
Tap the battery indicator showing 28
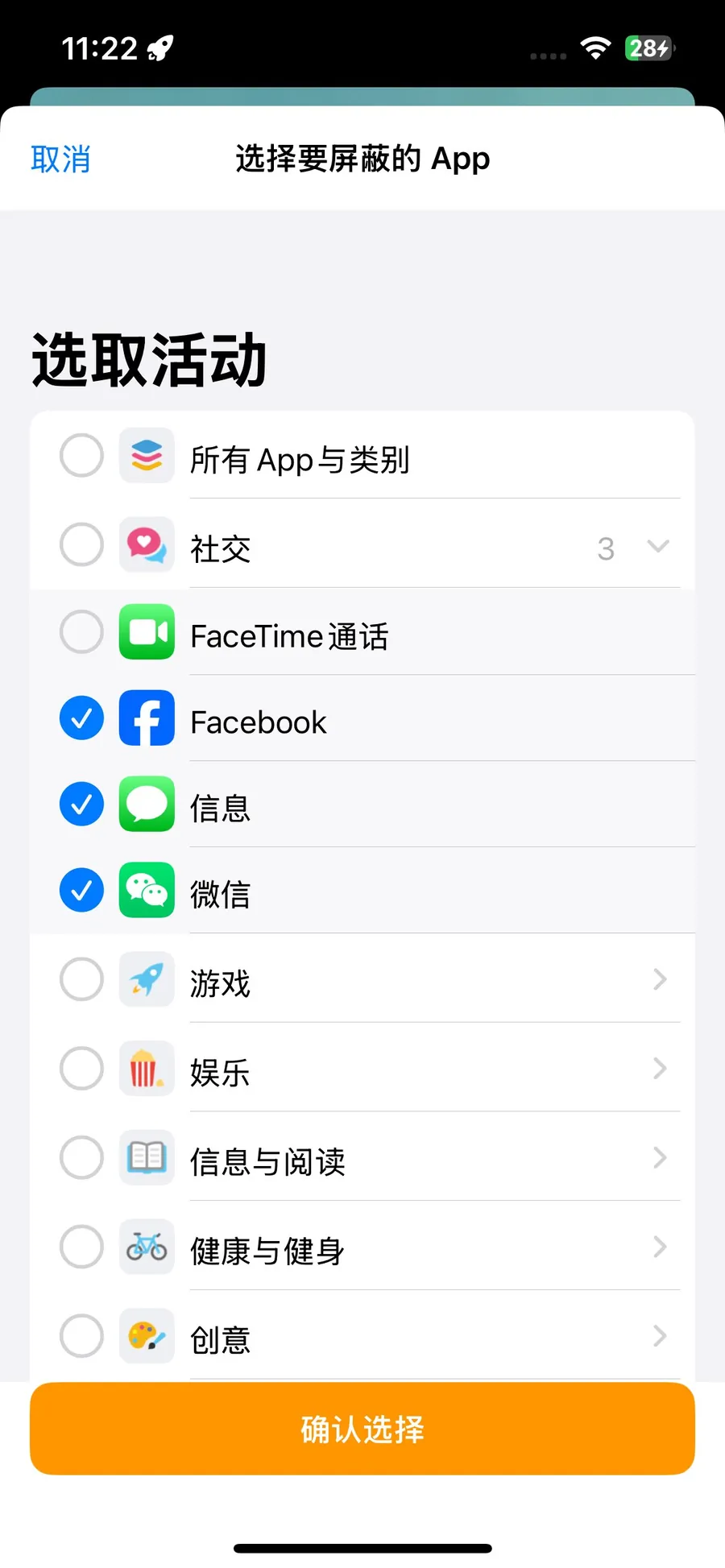(649, 50)
